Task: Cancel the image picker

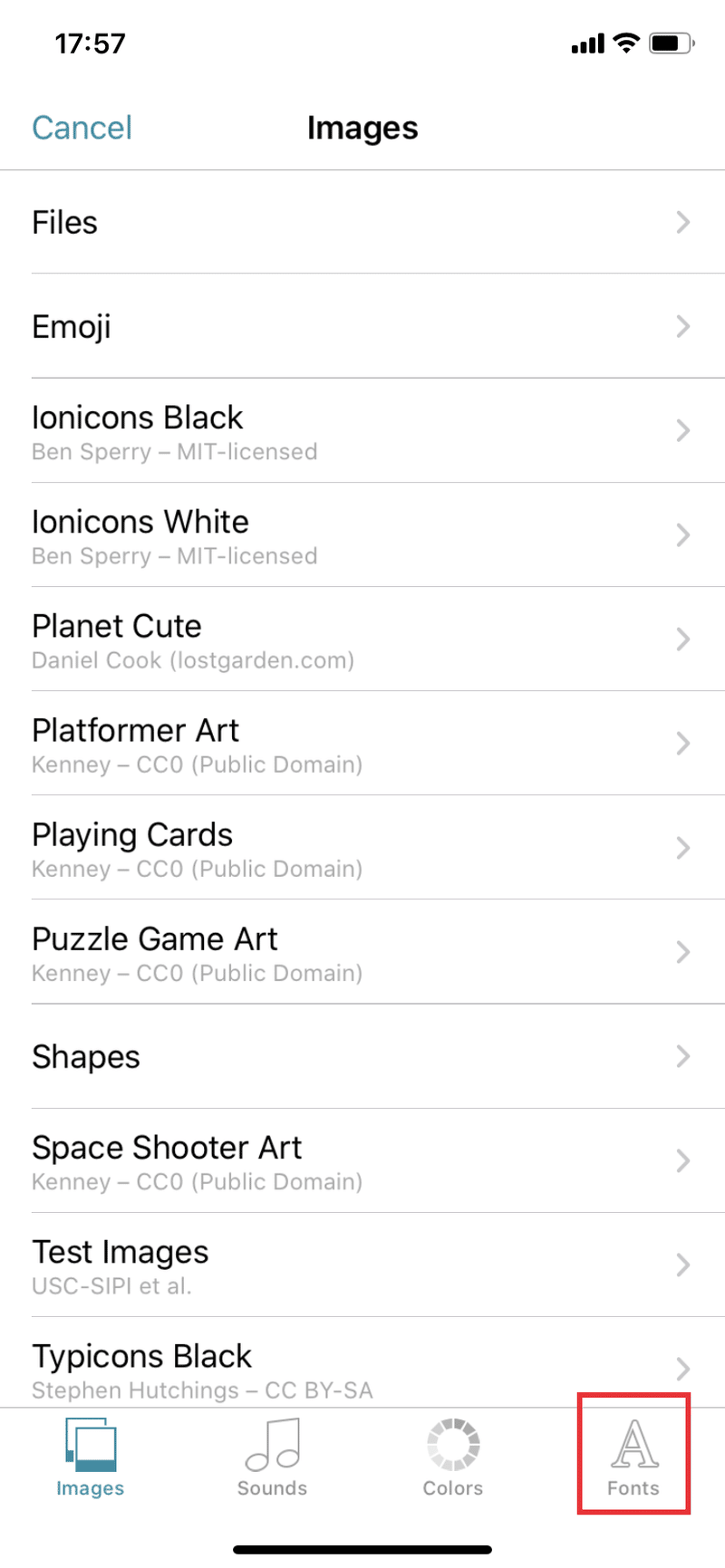Action: point(82,128)
